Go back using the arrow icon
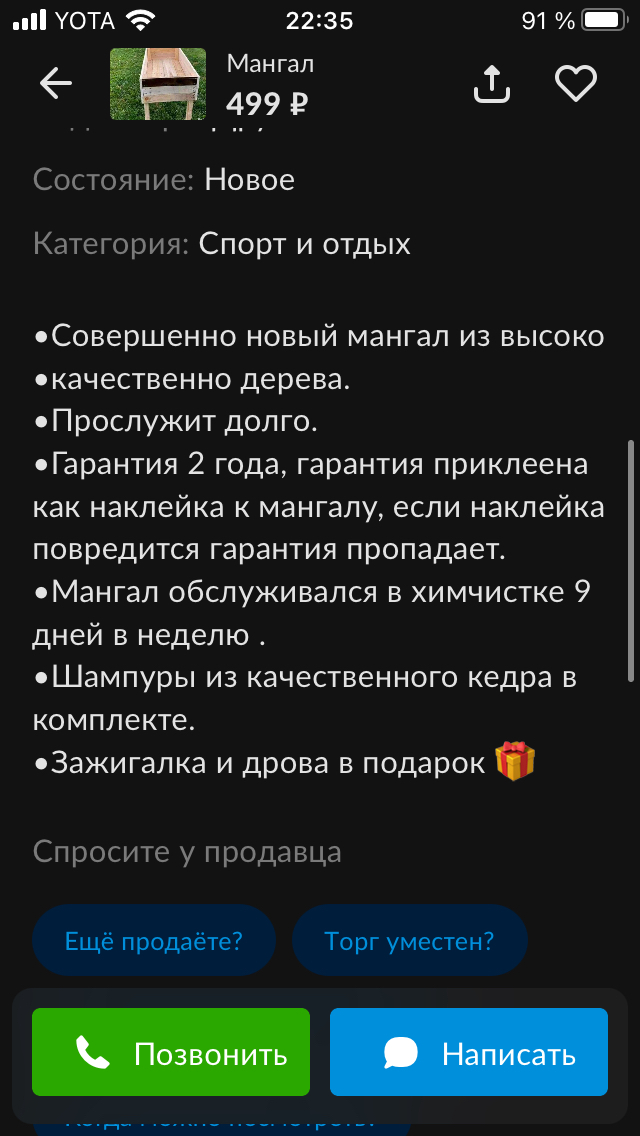The height and width of the screenshot is (1136, 640). (x=56, y=85)
